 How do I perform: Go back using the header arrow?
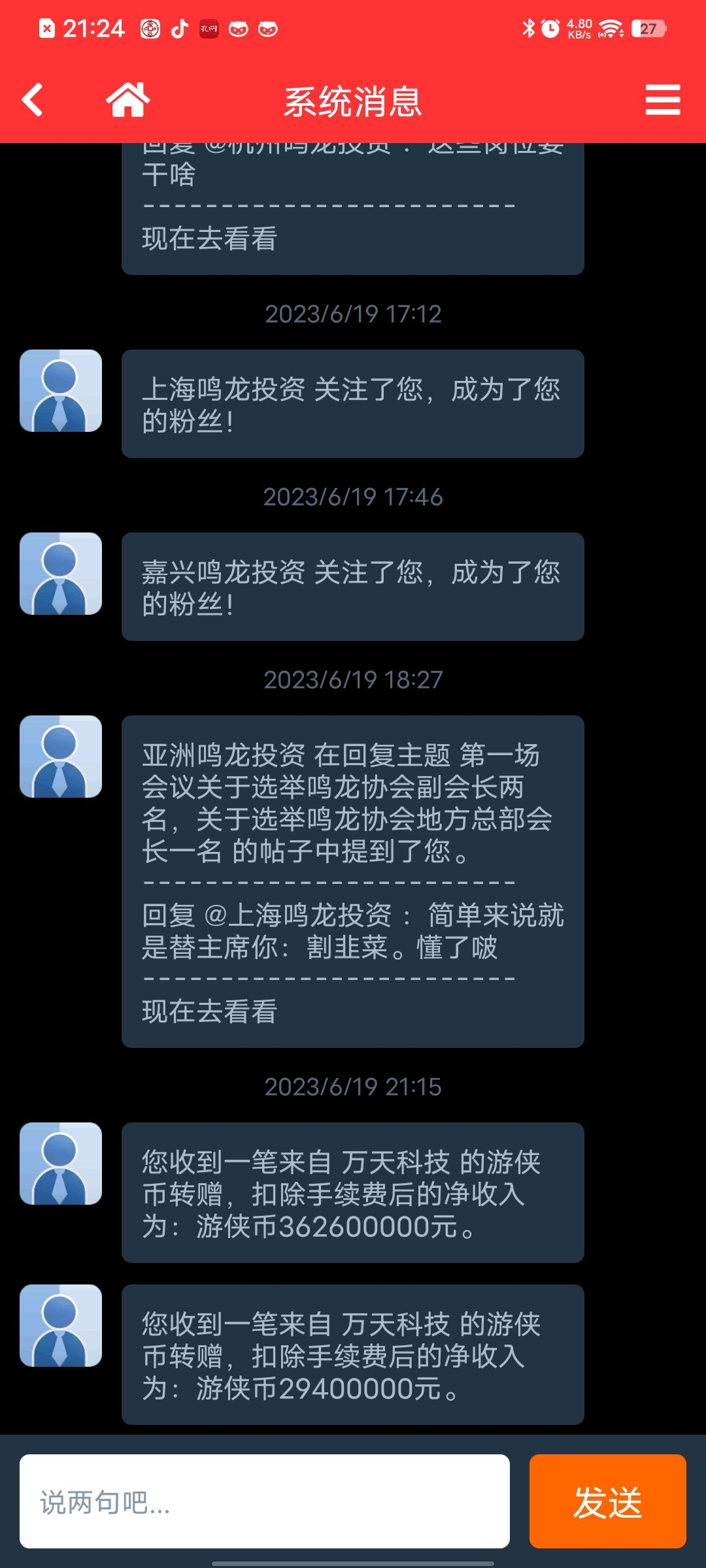point(32,100)
